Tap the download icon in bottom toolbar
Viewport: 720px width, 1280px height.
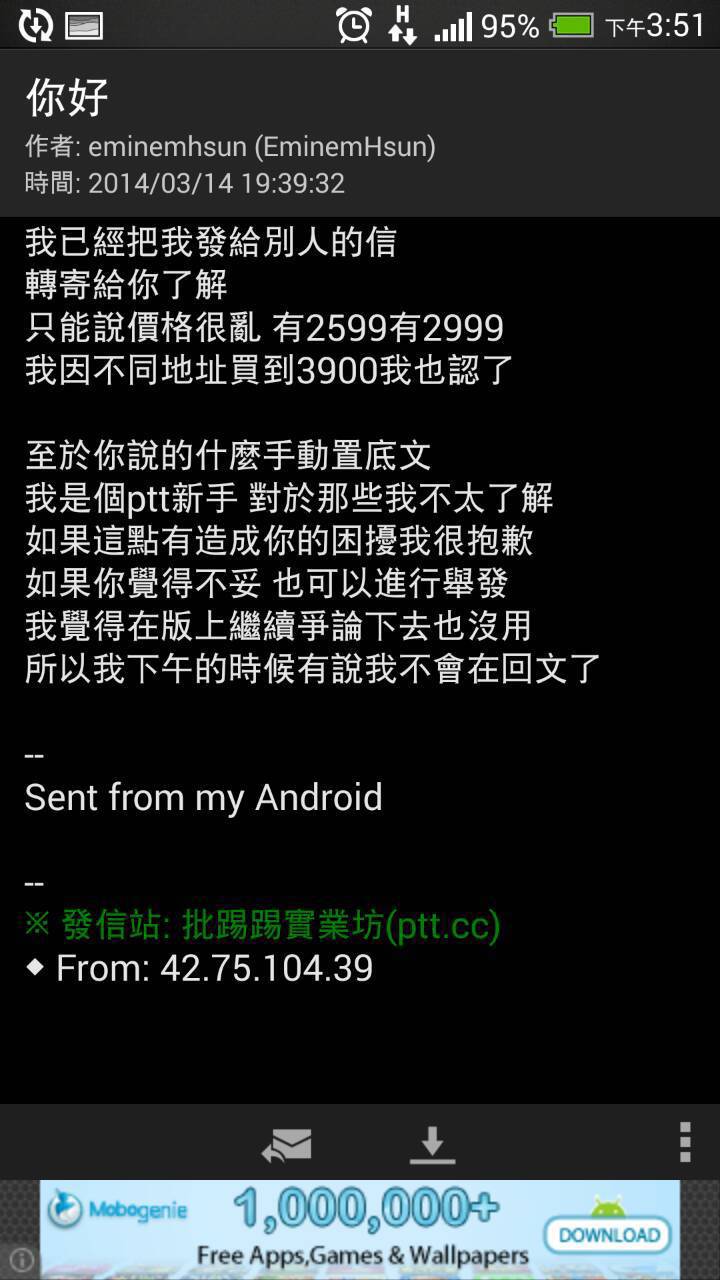click(432, 1144)
